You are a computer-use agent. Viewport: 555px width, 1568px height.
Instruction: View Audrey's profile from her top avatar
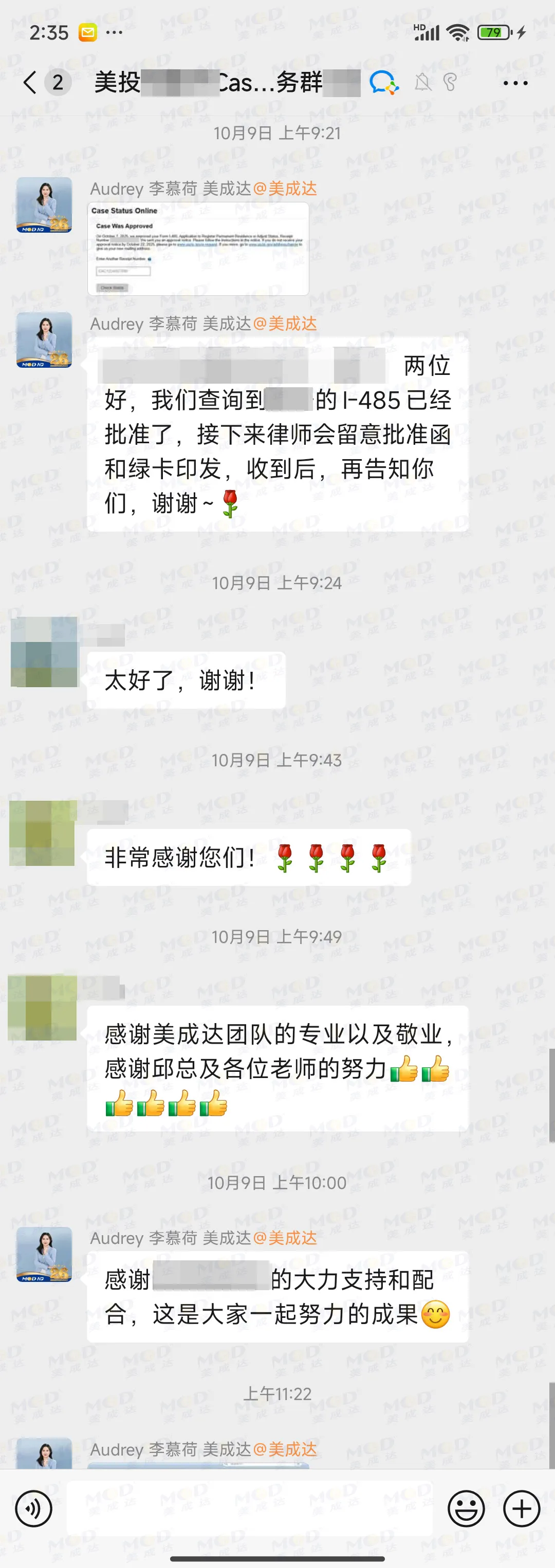[x=44, y=205]
